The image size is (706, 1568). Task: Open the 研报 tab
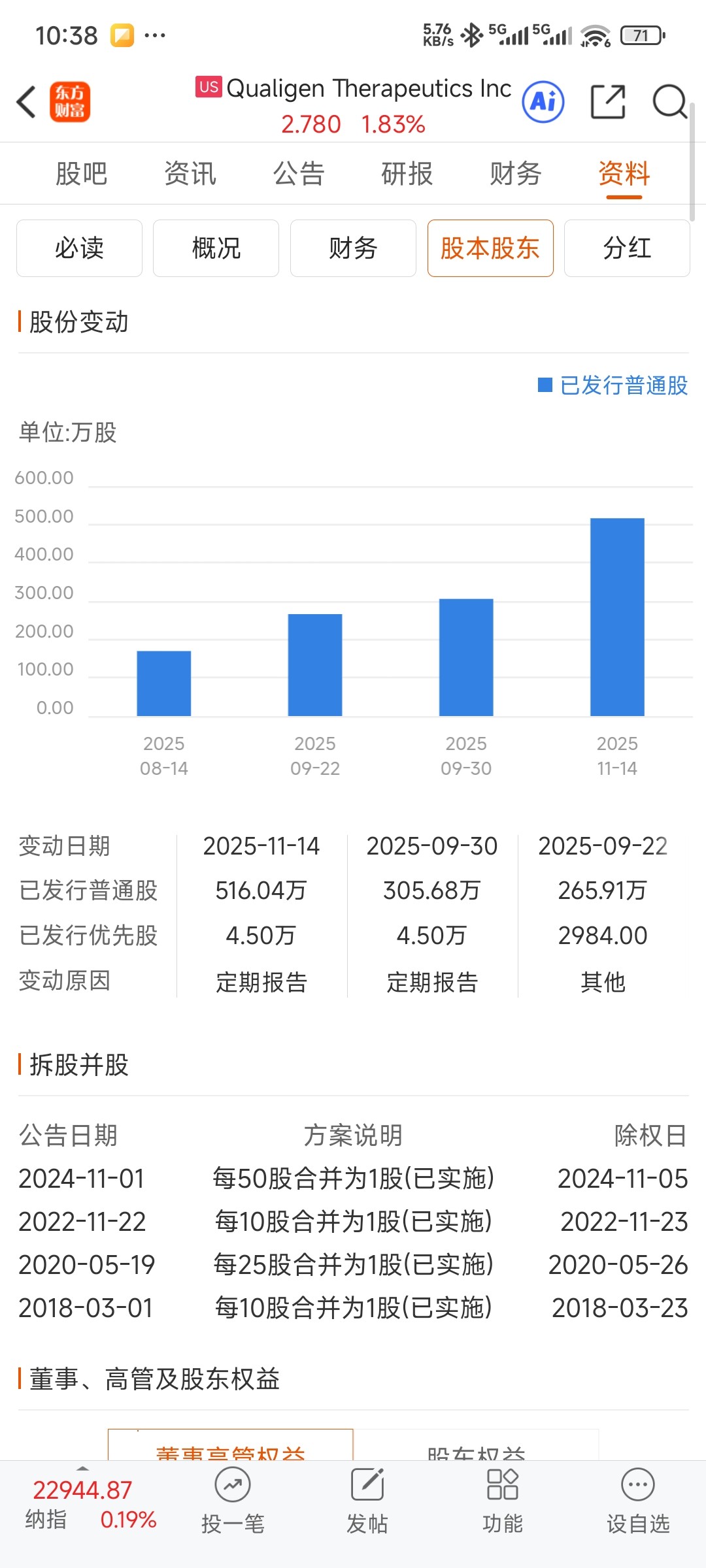coord(406,173)
